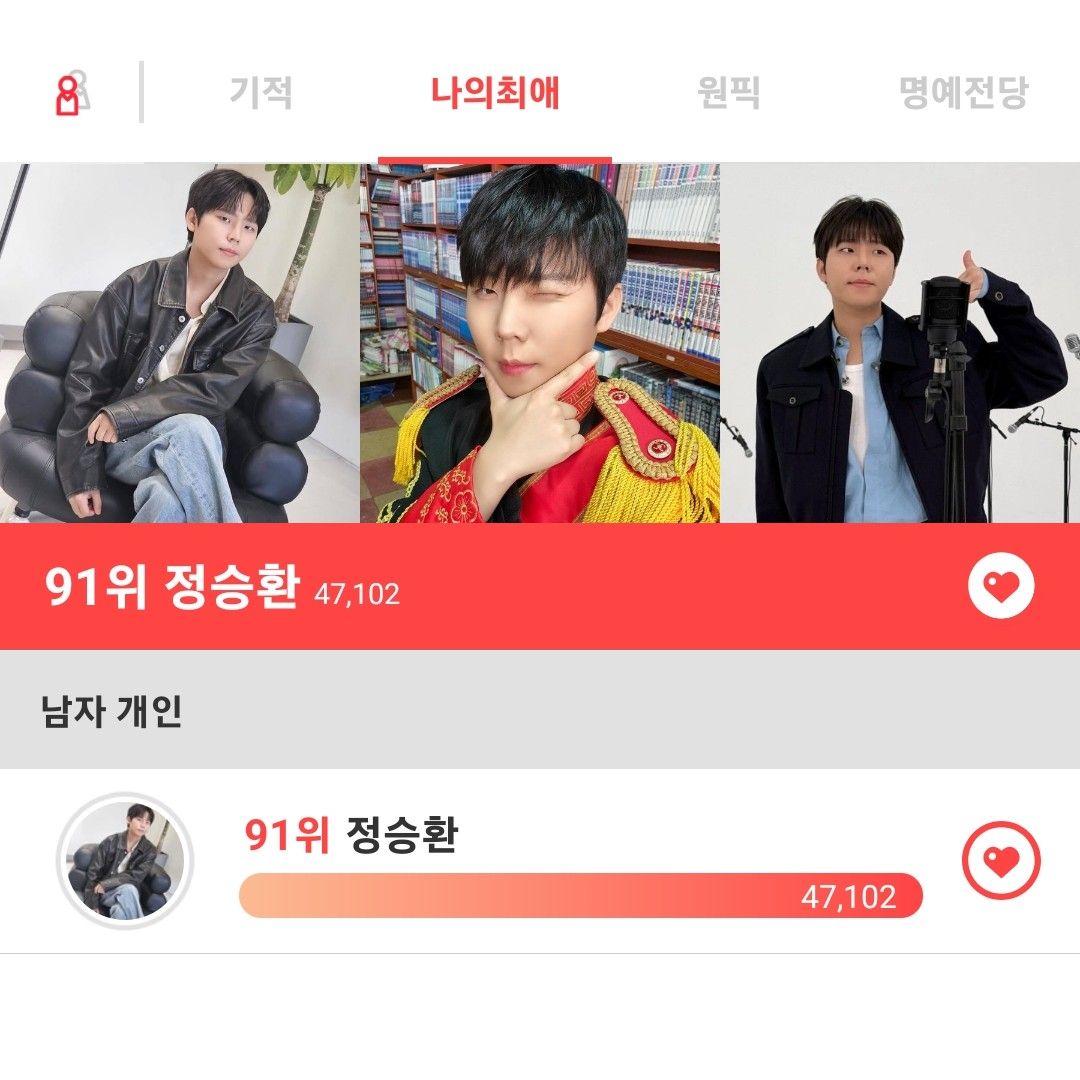Image resolution: width=1080 pixels, height=1080 pixels.
Task: Open the 정승환 photo banner
Action: (x=540, y=343)
